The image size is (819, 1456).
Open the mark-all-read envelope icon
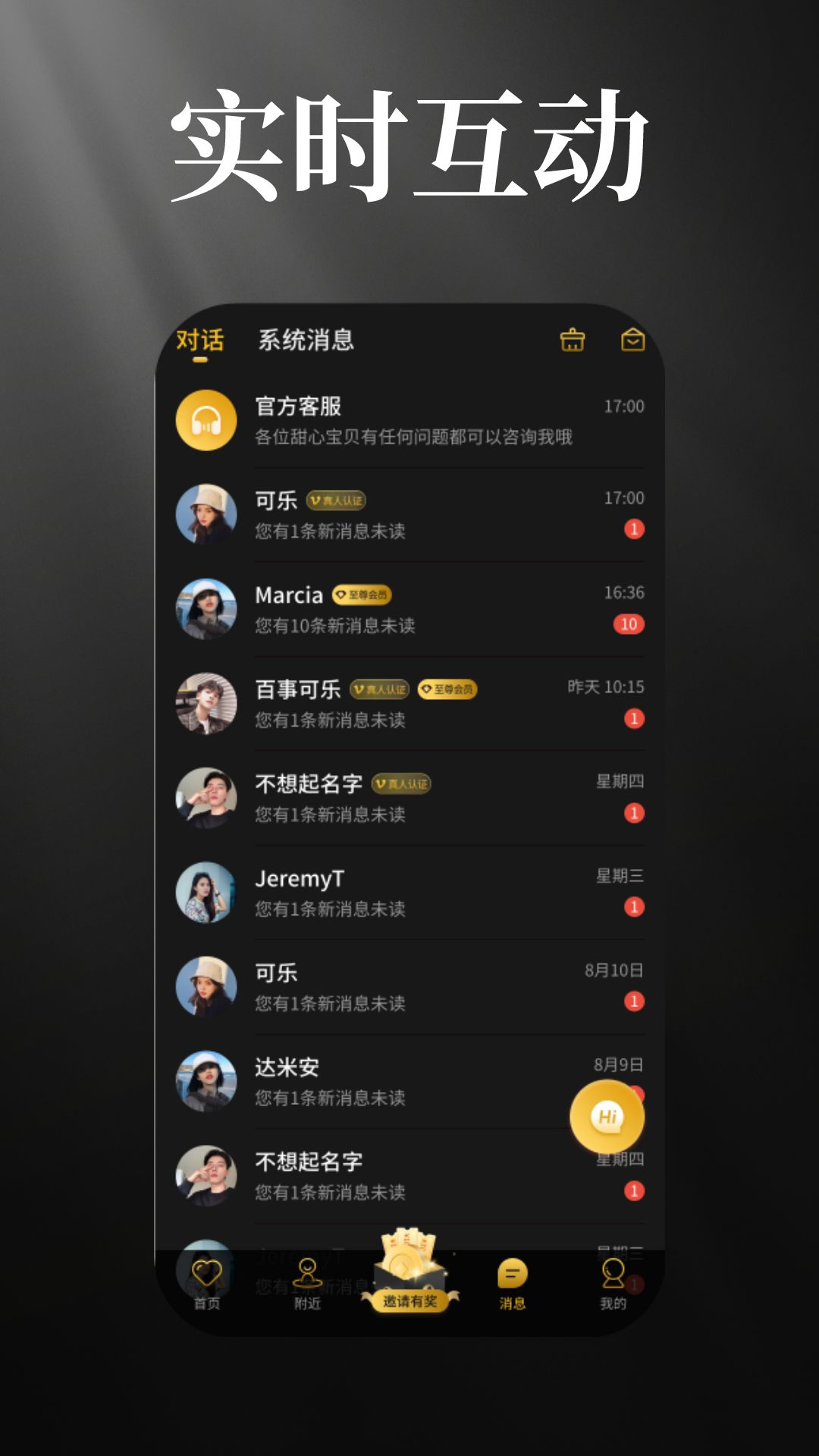coord(633,342)
